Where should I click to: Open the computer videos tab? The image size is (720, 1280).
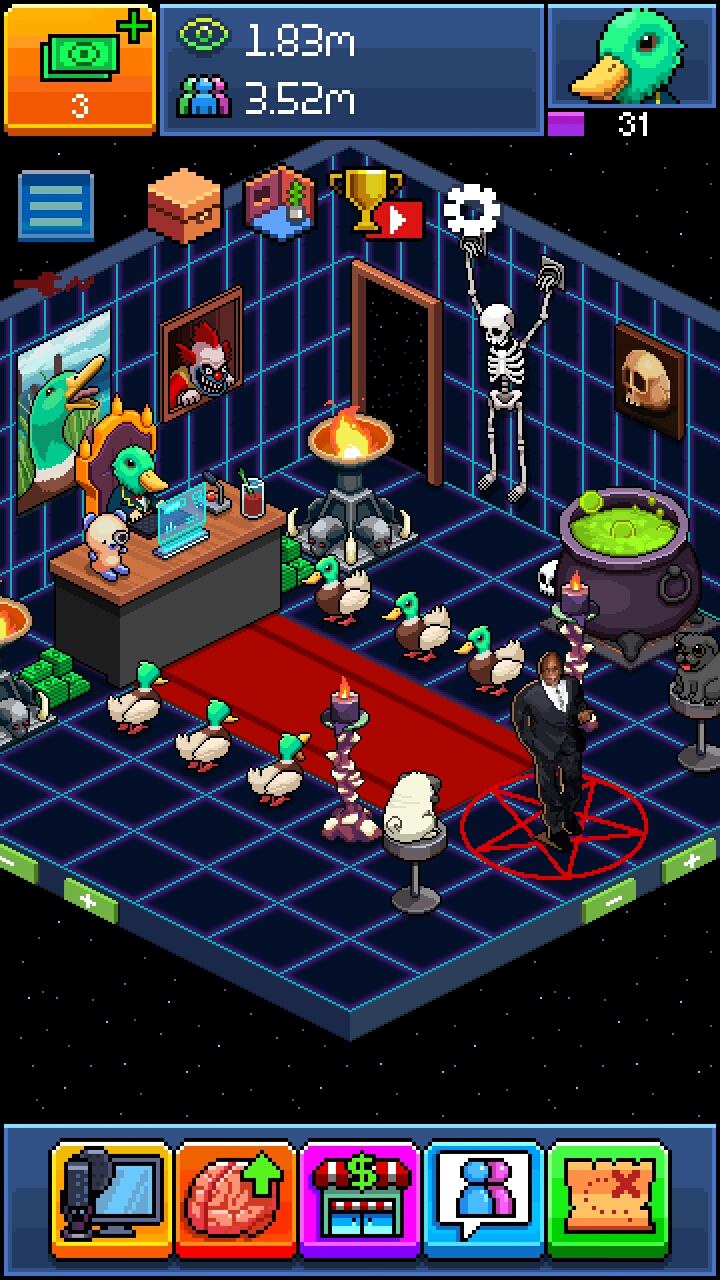point(112,1199)
